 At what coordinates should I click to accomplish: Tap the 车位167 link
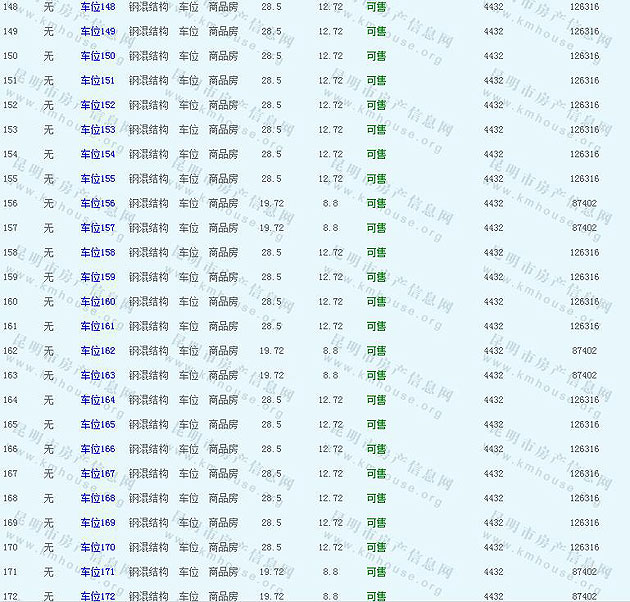pyautogui.click(x=97, y=474)
